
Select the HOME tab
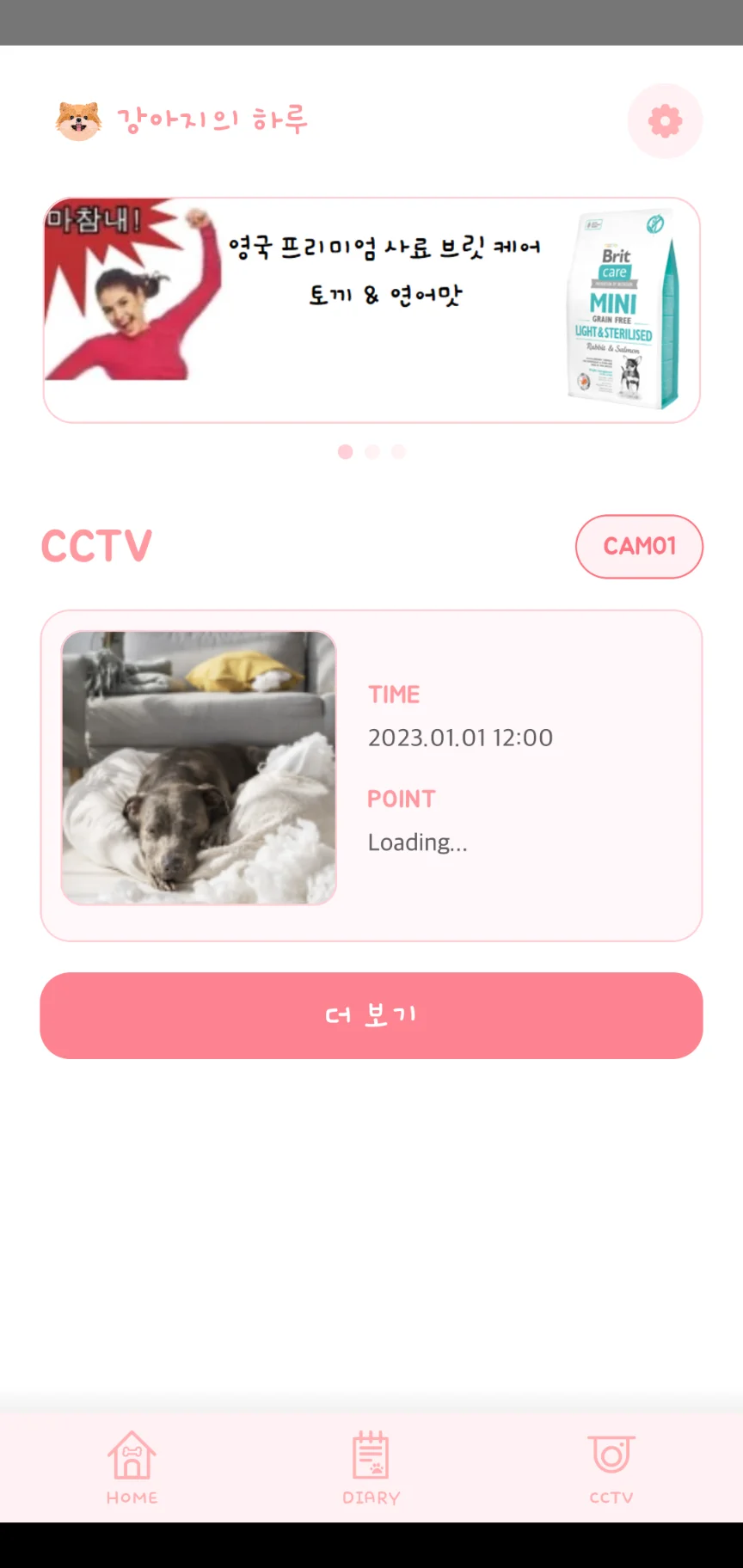click(x=131, y=1465)
